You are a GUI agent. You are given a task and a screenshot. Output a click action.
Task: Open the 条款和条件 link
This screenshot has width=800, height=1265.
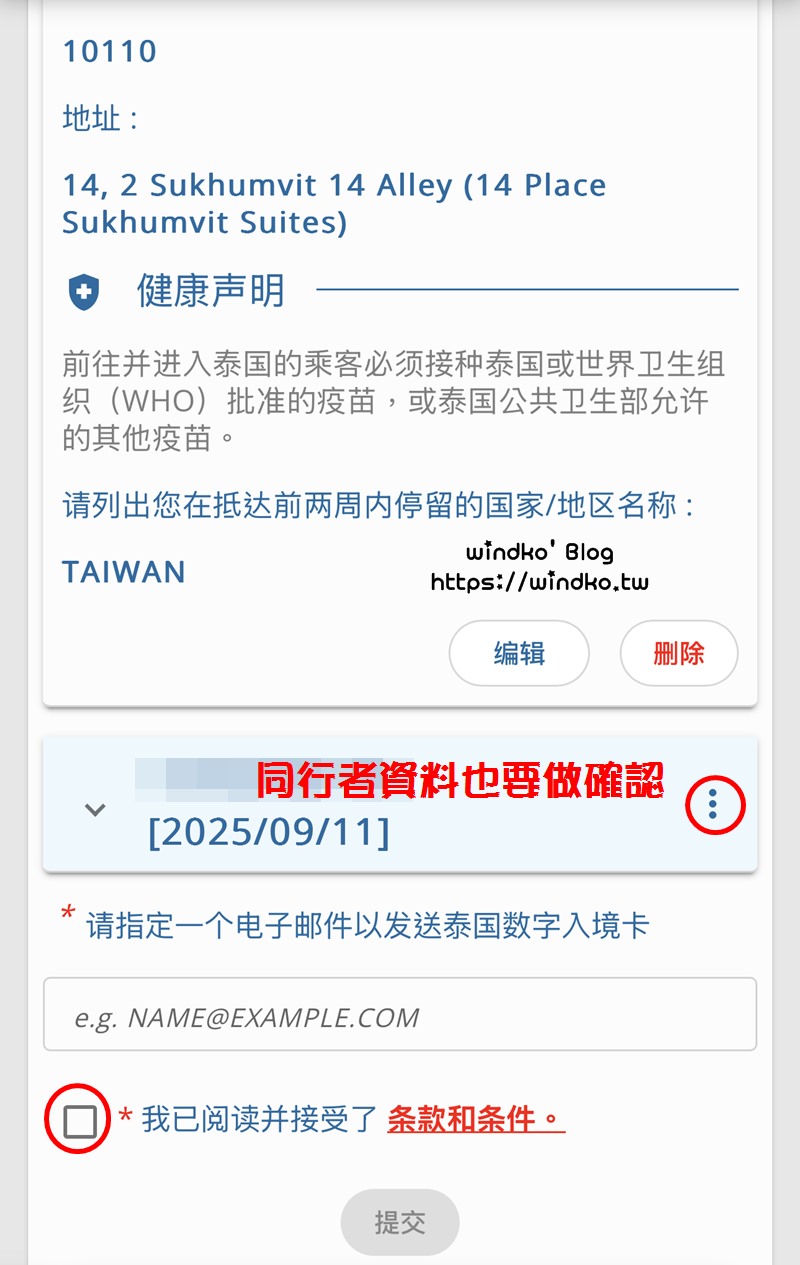(x=475, y=1119)
